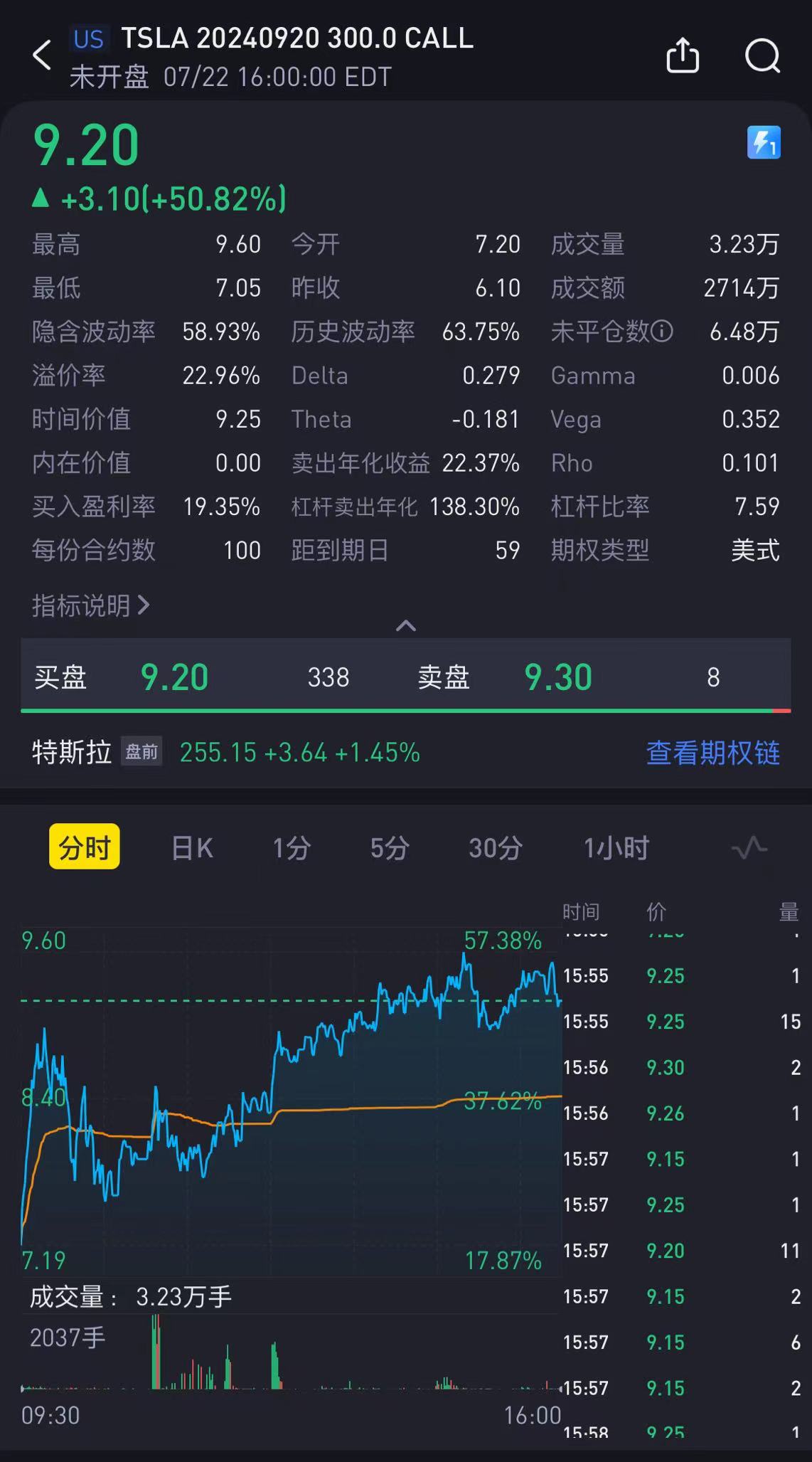Switch to the 日K chart tab
812x1462 pixels.
pyautogui.click(x=192, y=847)
